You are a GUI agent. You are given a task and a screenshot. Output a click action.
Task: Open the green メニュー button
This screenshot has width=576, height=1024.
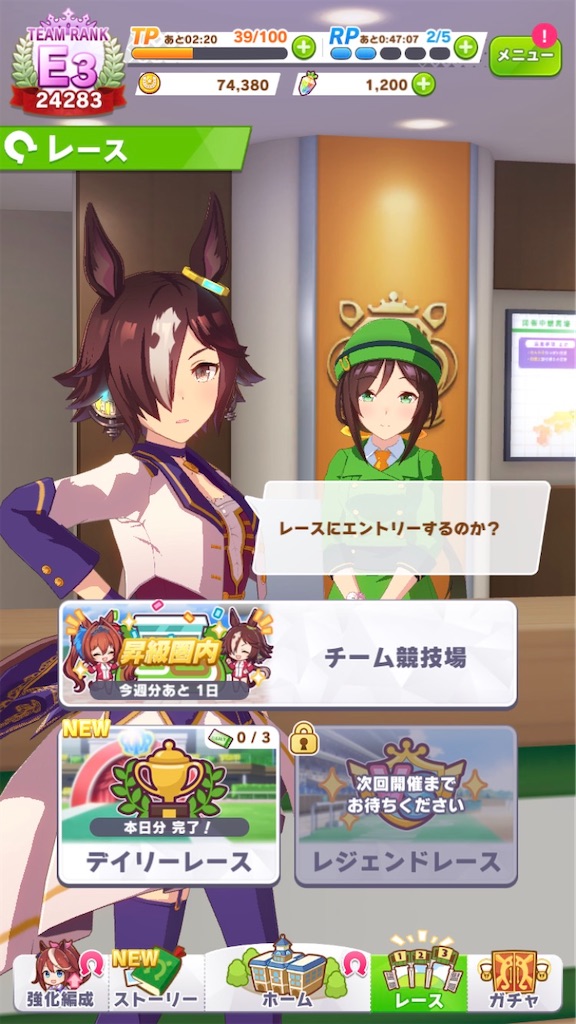tap(524, 56)
